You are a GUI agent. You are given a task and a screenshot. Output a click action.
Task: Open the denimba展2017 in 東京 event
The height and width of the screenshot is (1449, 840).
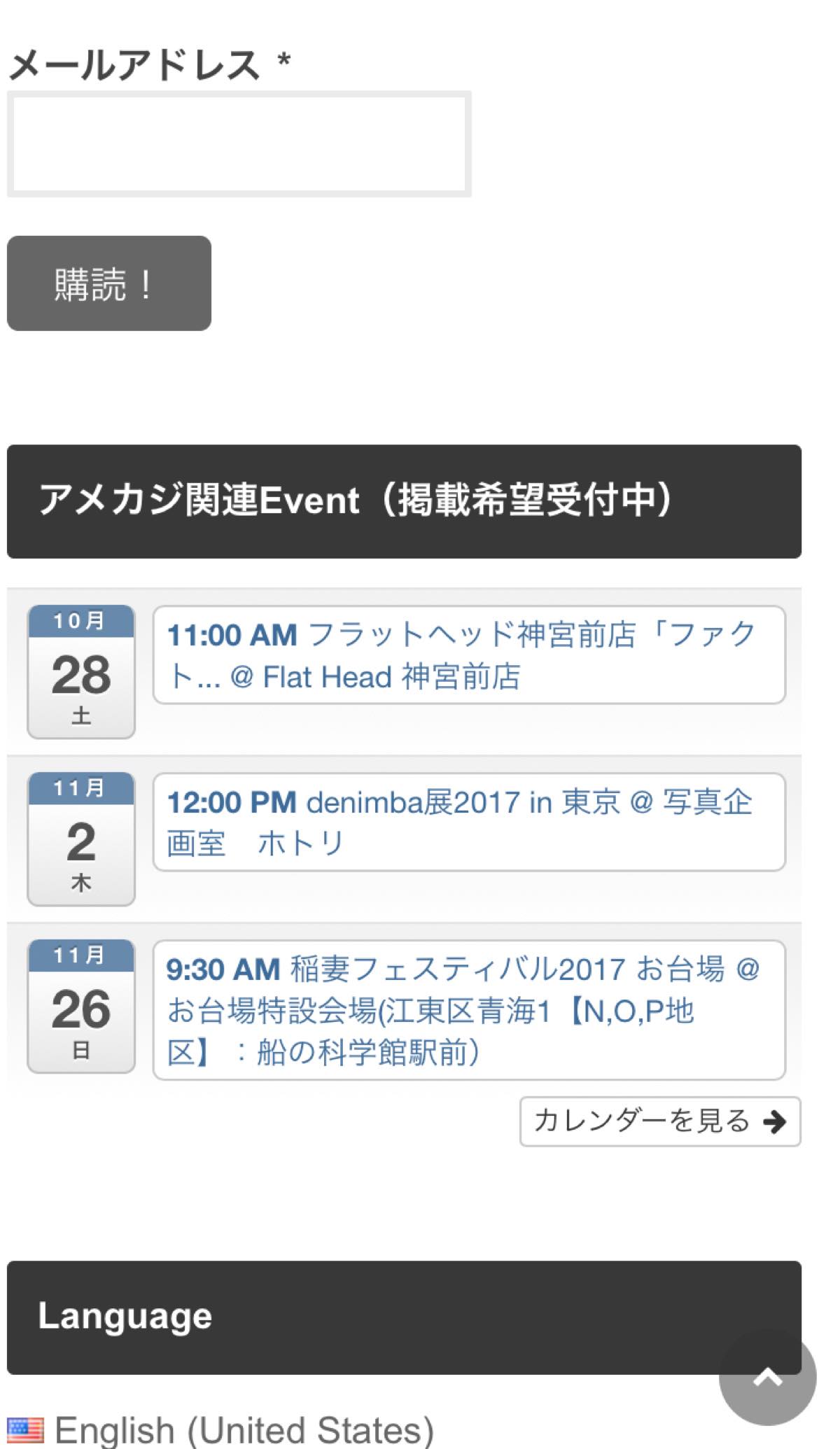[x=469, y=822]
